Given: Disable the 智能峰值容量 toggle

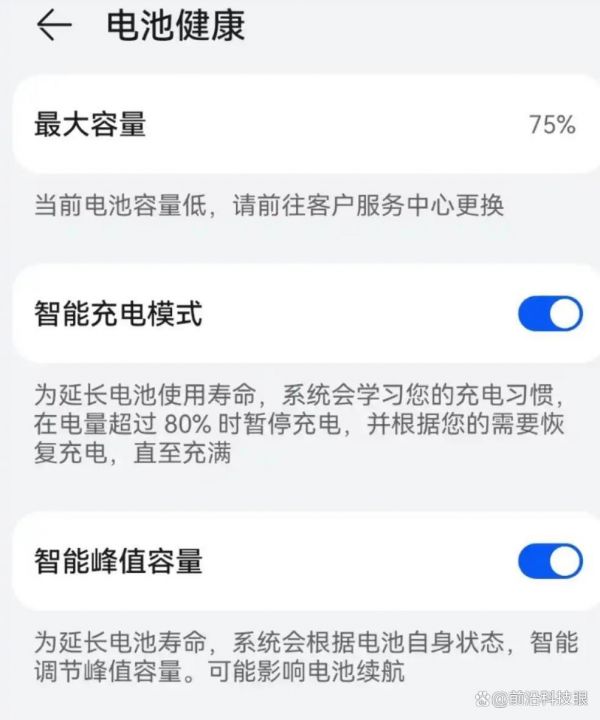Looking at the screenshot, I should pos(550,561).
